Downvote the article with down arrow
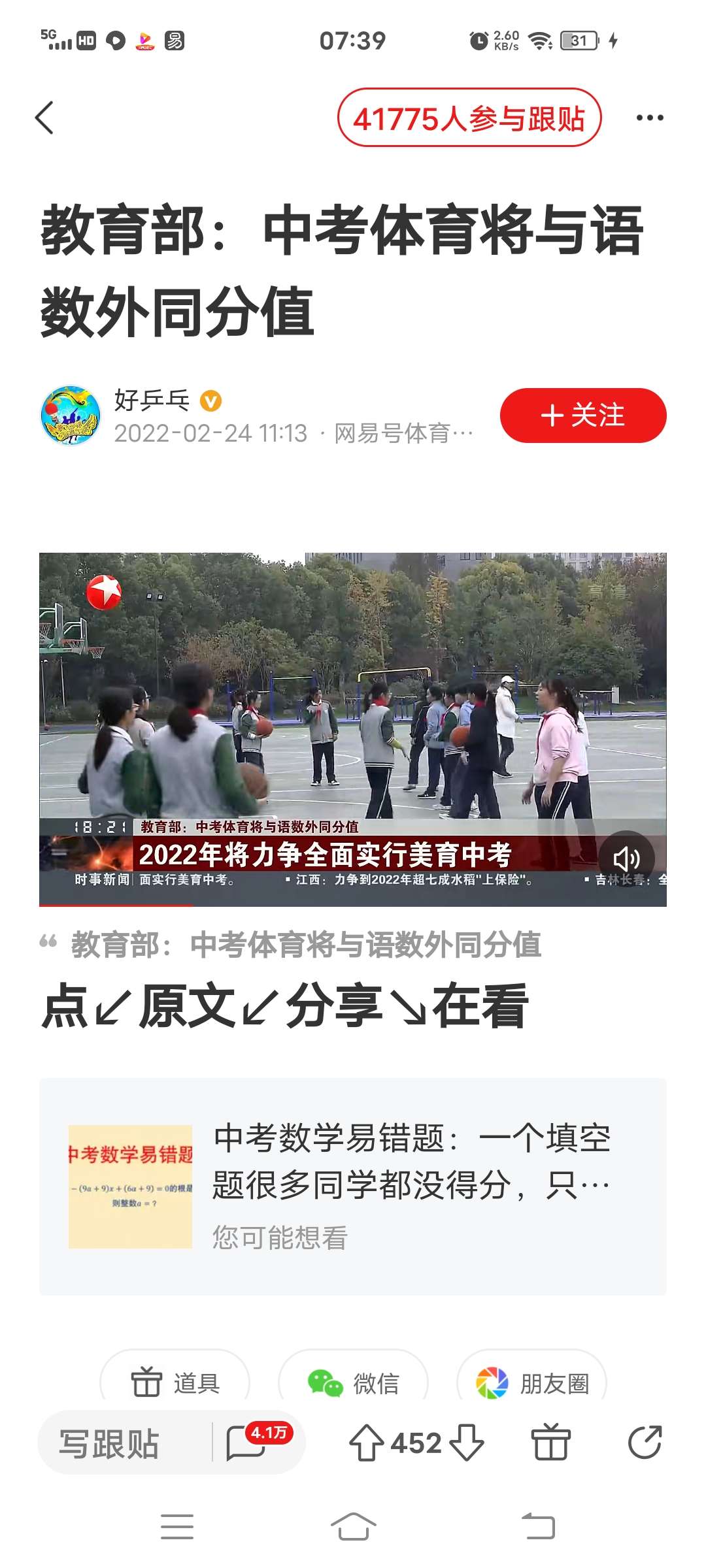Viewport: 706px width, 1568px height. coord(467,1443)
